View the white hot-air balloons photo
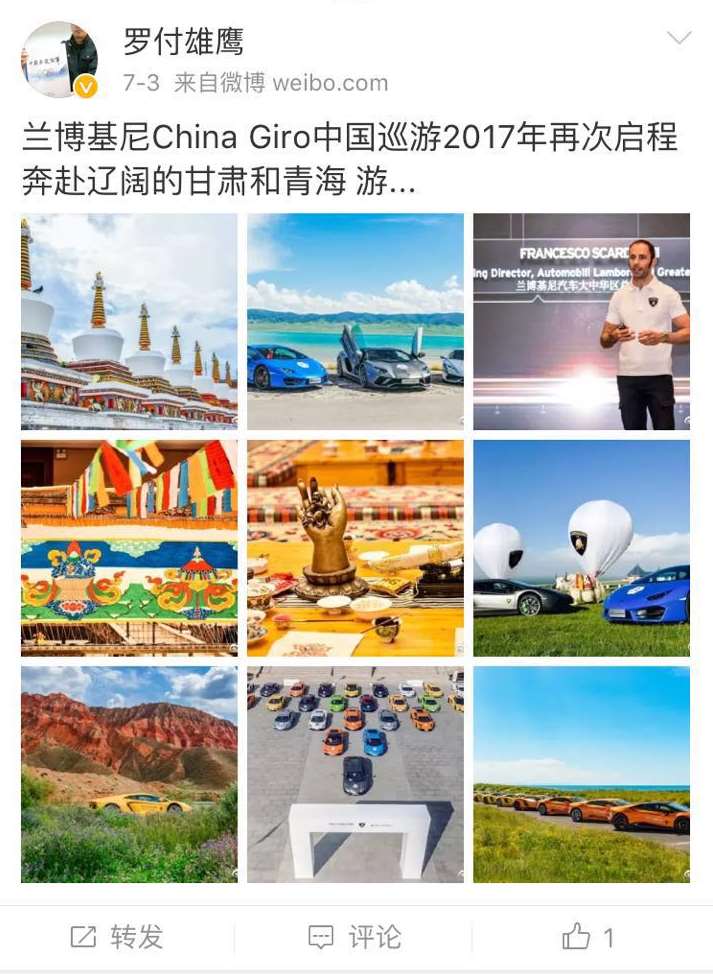 582,548
